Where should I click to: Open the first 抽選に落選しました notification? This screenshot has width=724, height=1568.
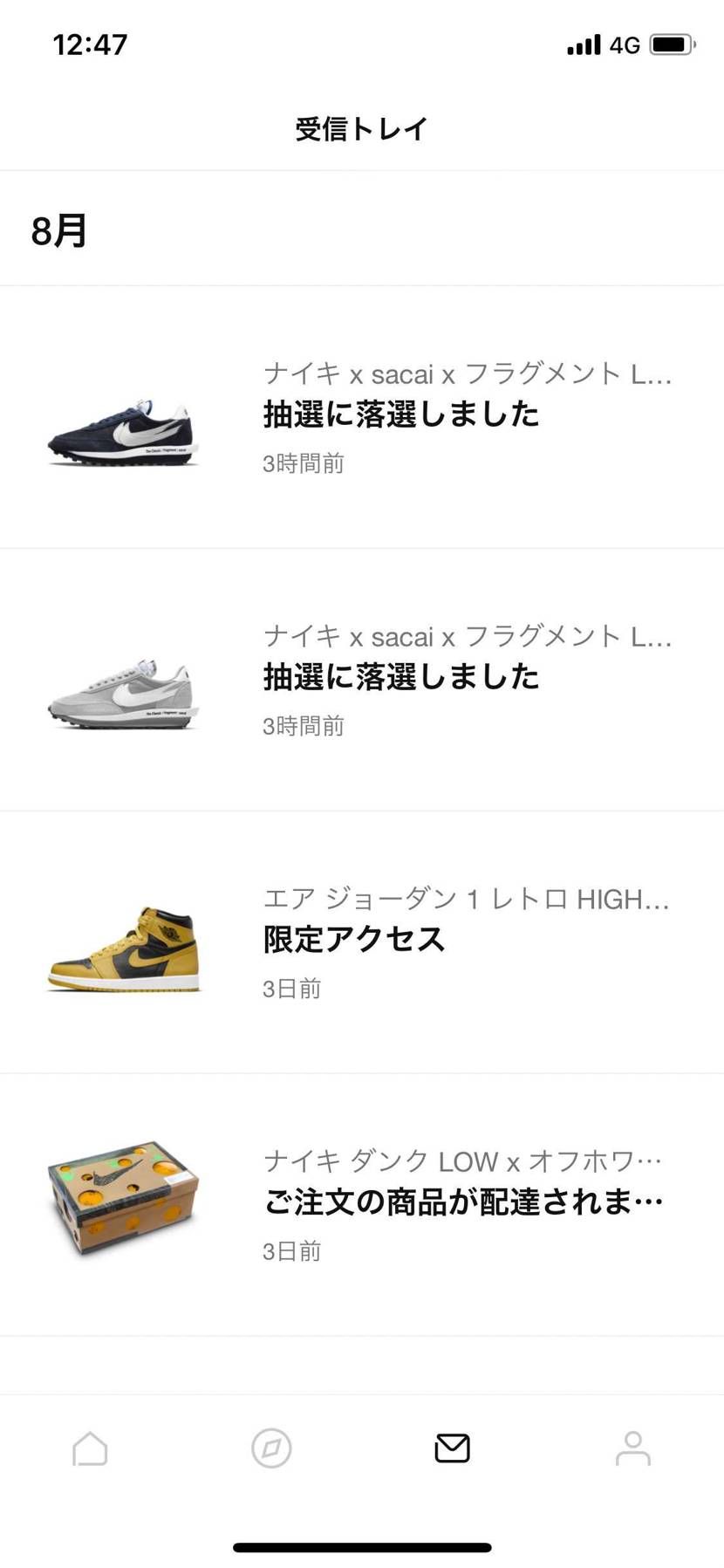401,415
